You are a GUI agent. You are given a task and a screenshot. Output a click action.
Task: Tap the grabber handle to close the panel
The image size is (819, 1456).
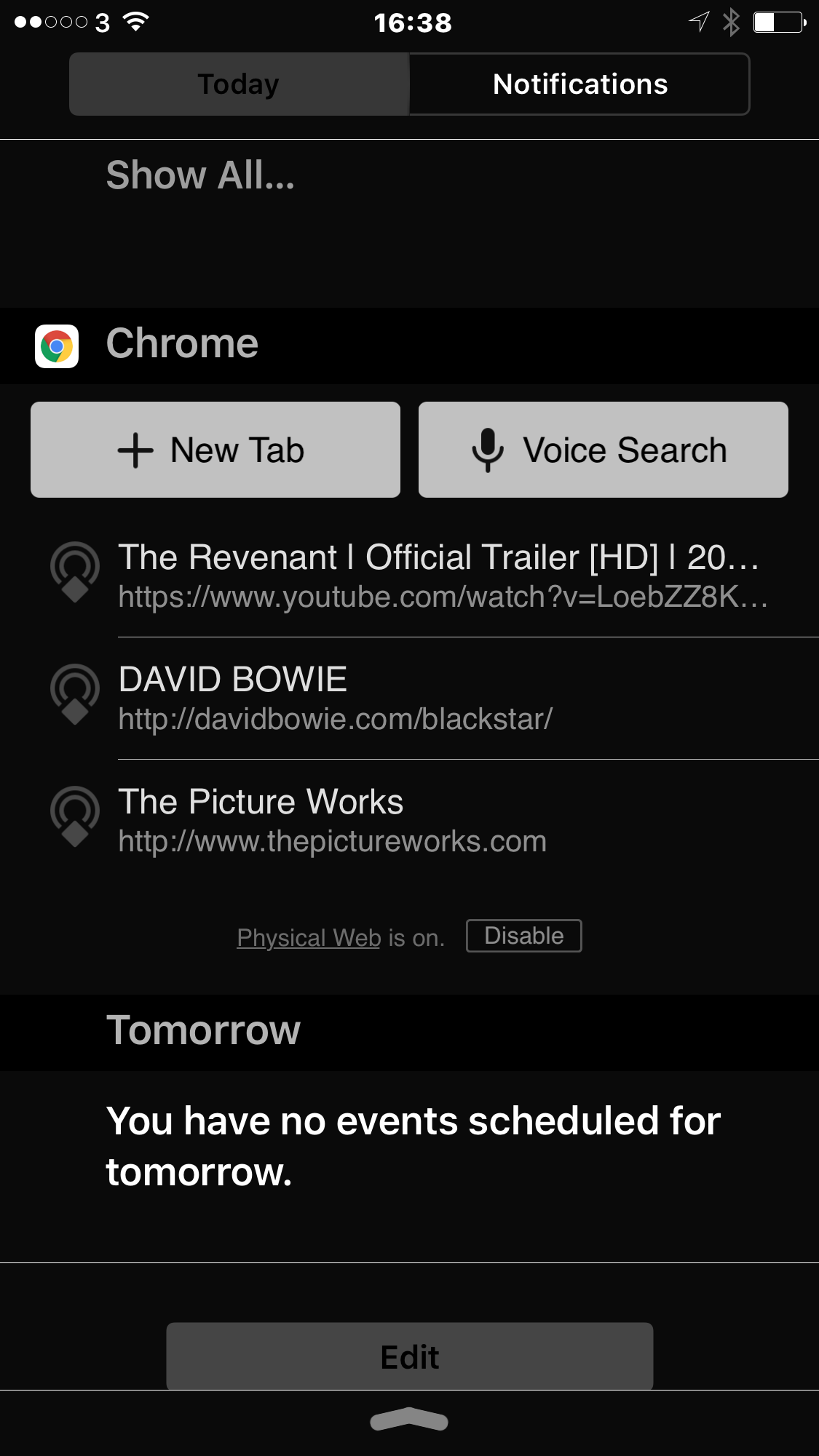(x=409, y=1420)
